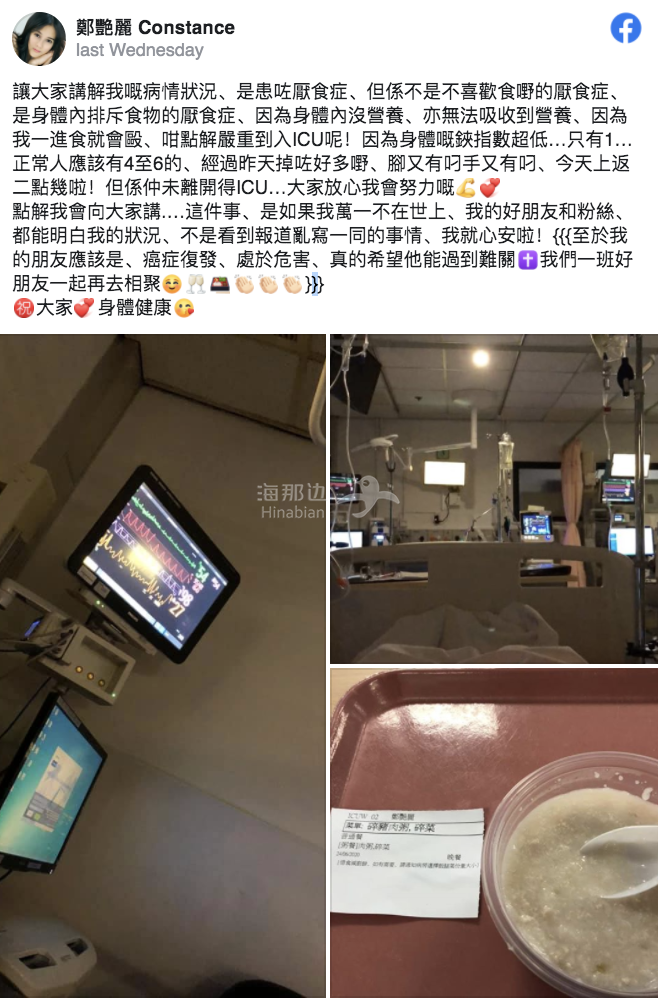This screenshot has width=658, height=998.
Task: View the patient monitor photo
Action: coord(163,665)
